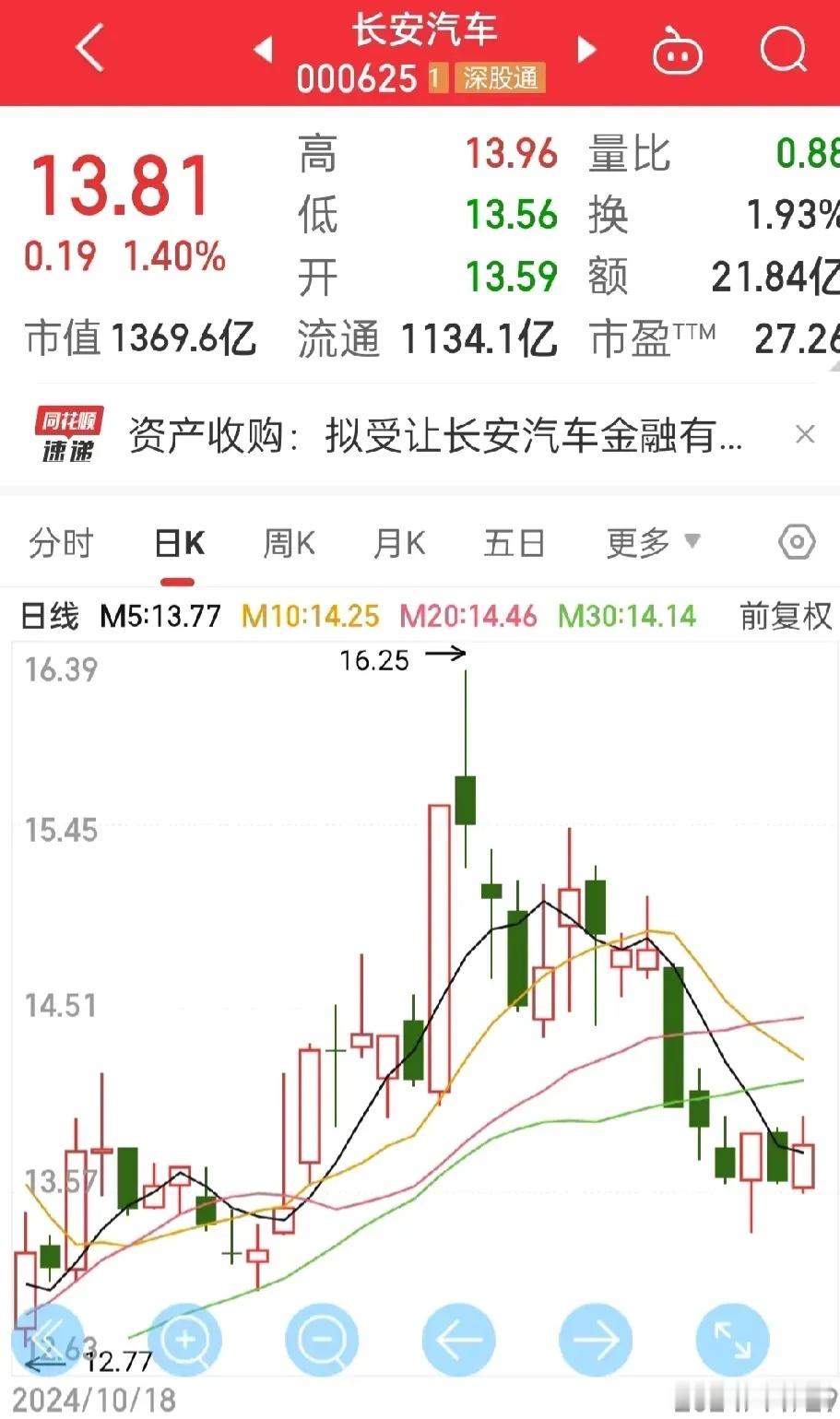The image size is (840, 1419).
Task: Dismiss the 同花顺速递 news banner
Action: pyautogui.click(x=805, y=434)
